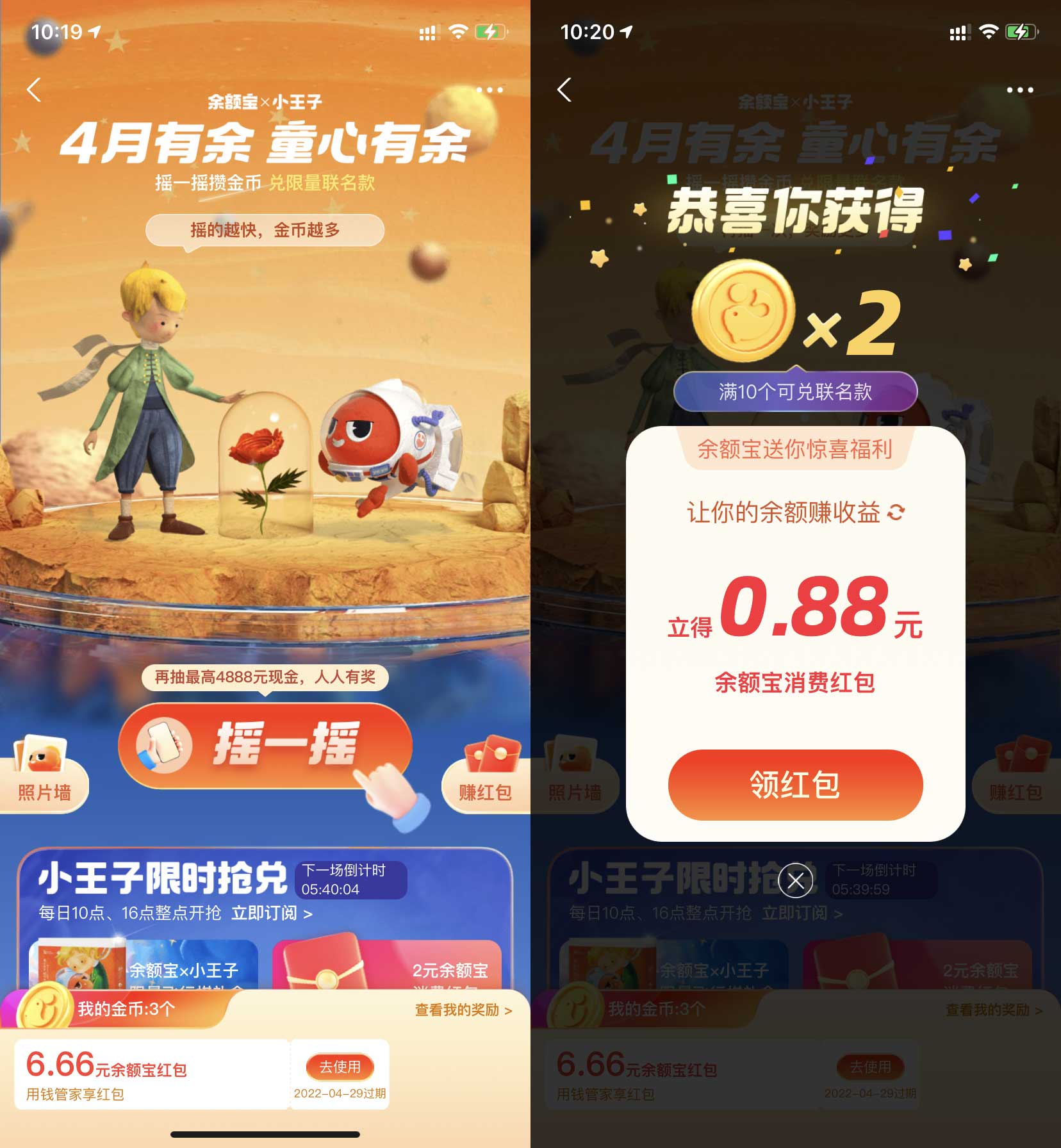Dismiss the 恭喜你获得 reward popup

click(795, 881)
